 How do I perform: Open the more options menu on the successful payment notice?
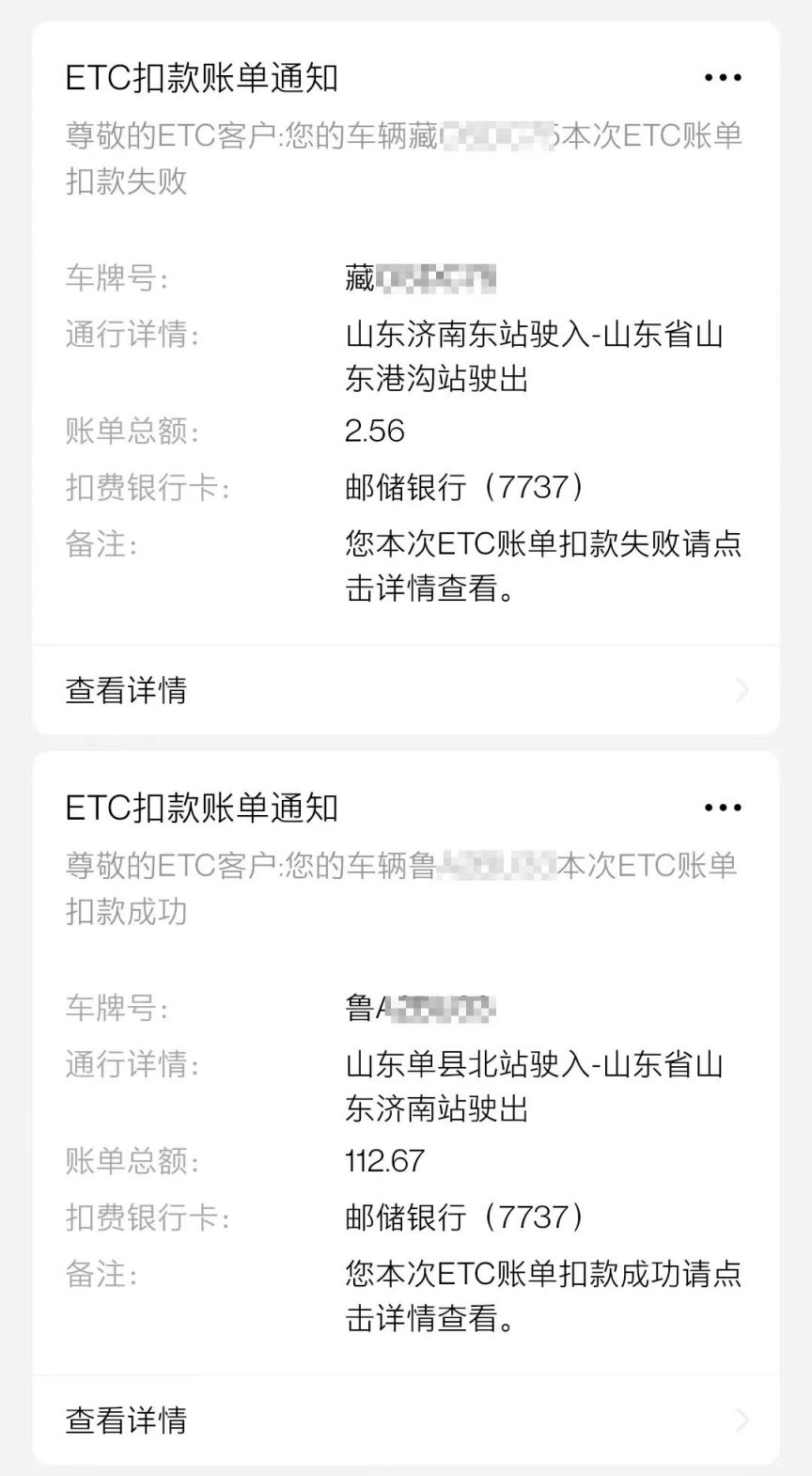[722, 806]
